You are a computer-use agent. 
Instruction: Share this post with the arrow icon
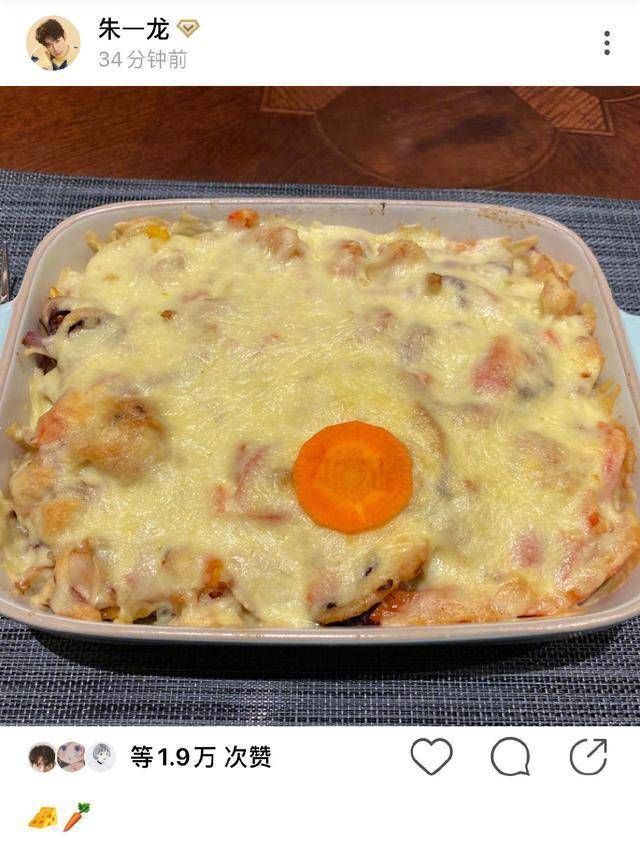click(589, 756)
